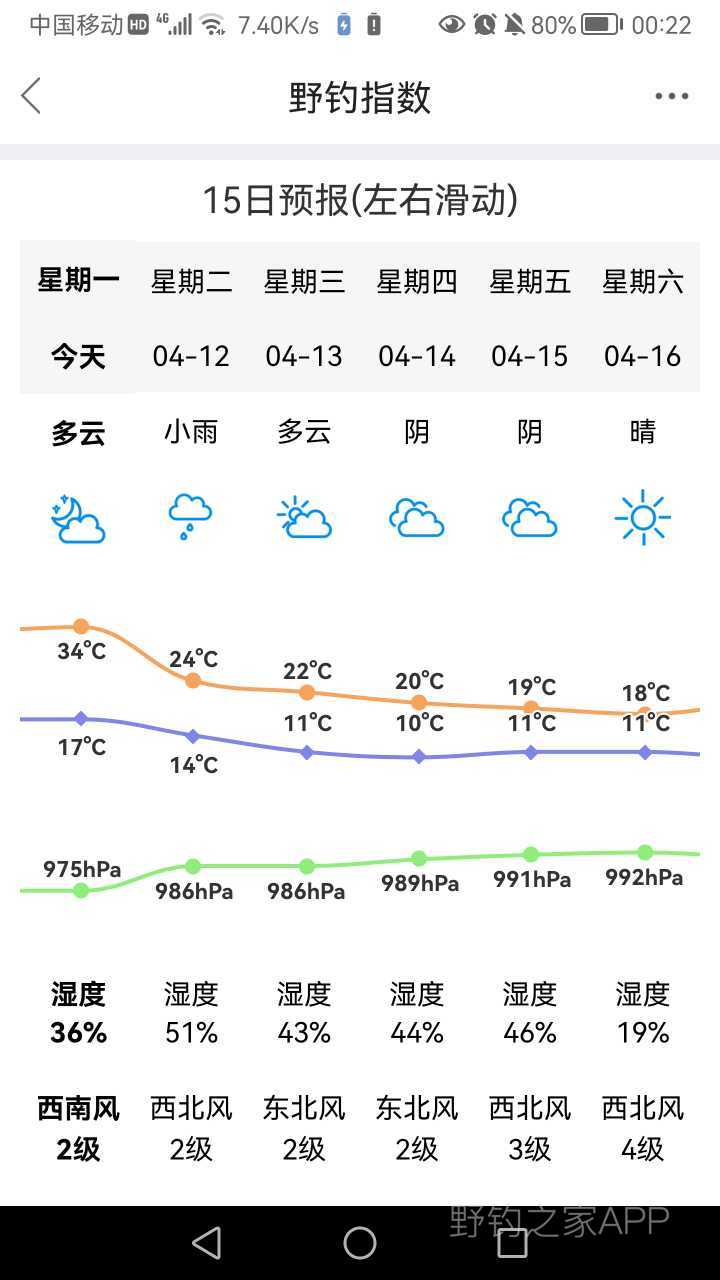The width and height of the screenshot is (720, 1280).
Task: Open the three-dot overflow menu
Action: [671, 97]
